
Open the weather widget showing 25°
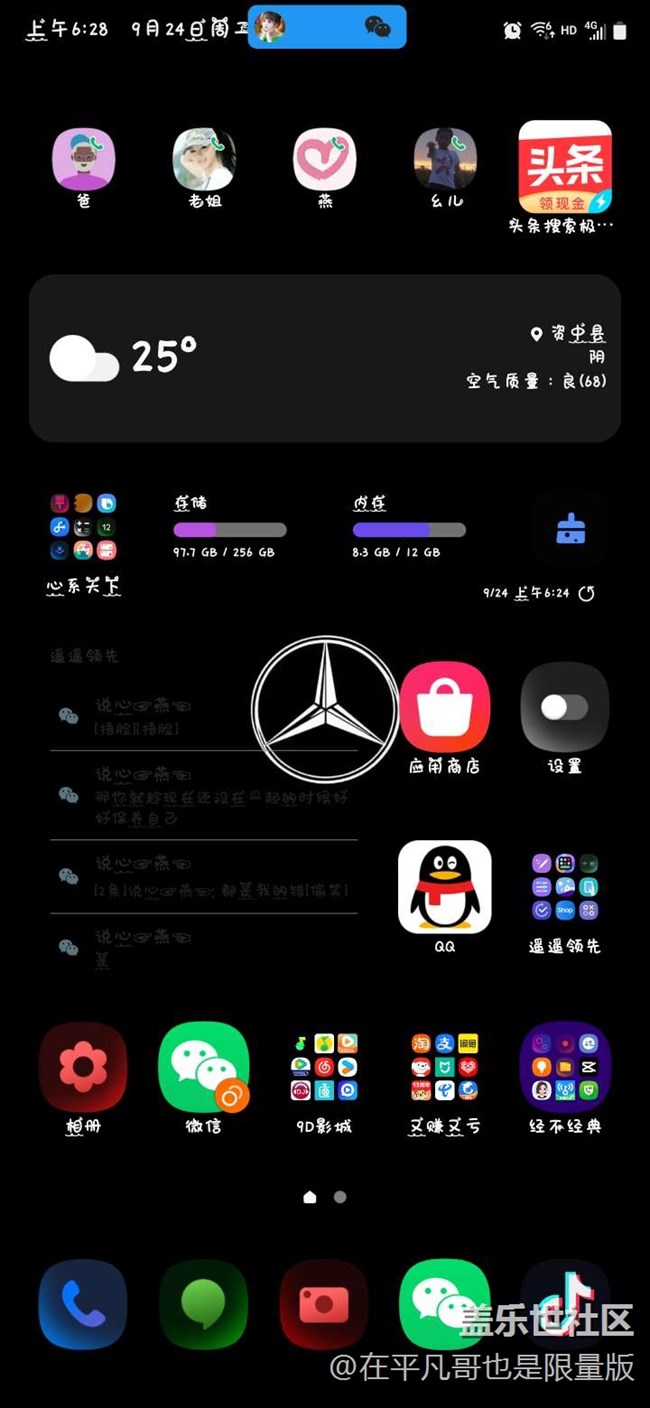point(325,358)
